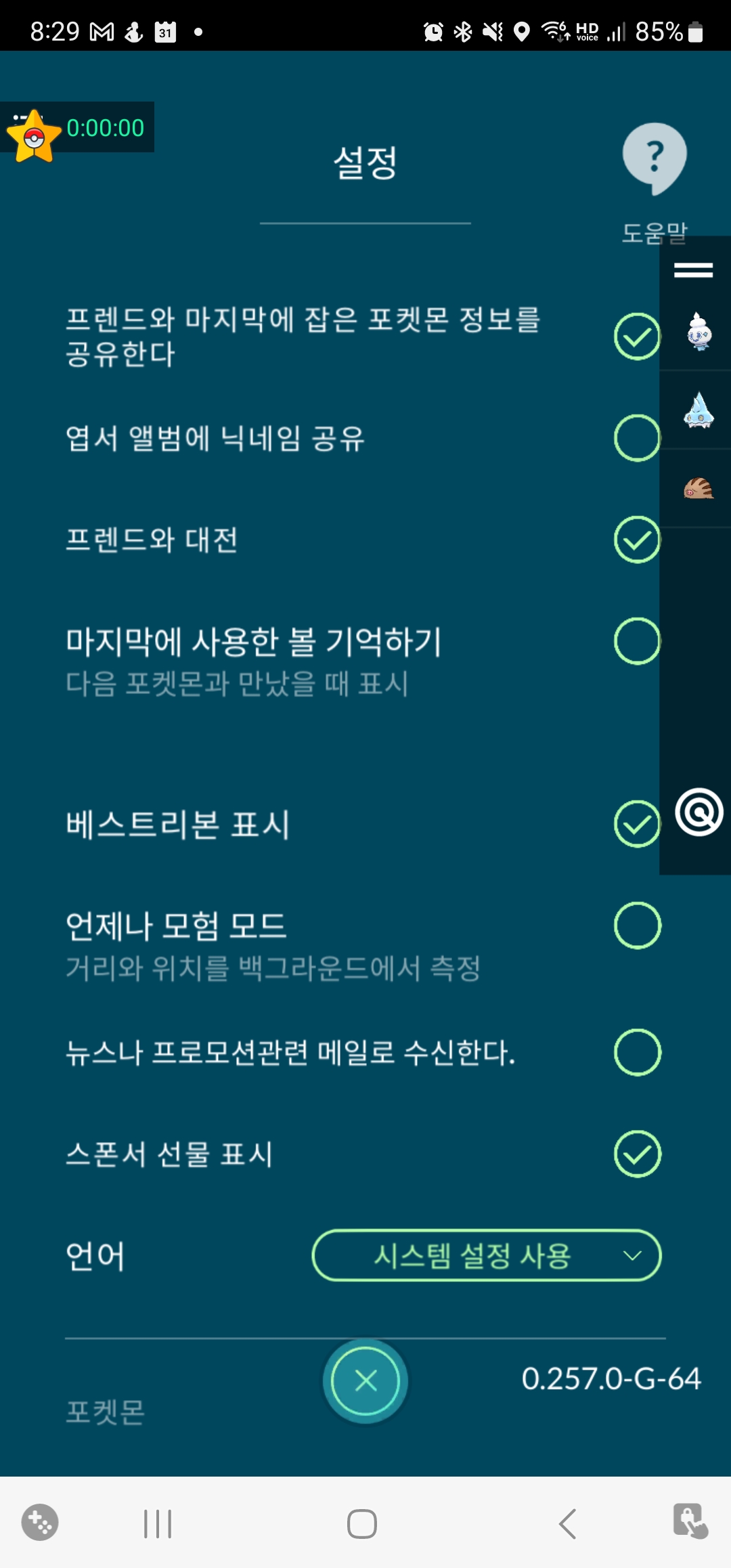Uncheck 프렌드와 대전 option
The height and width of the screenshot is (1568, 731).
(637, 540)
